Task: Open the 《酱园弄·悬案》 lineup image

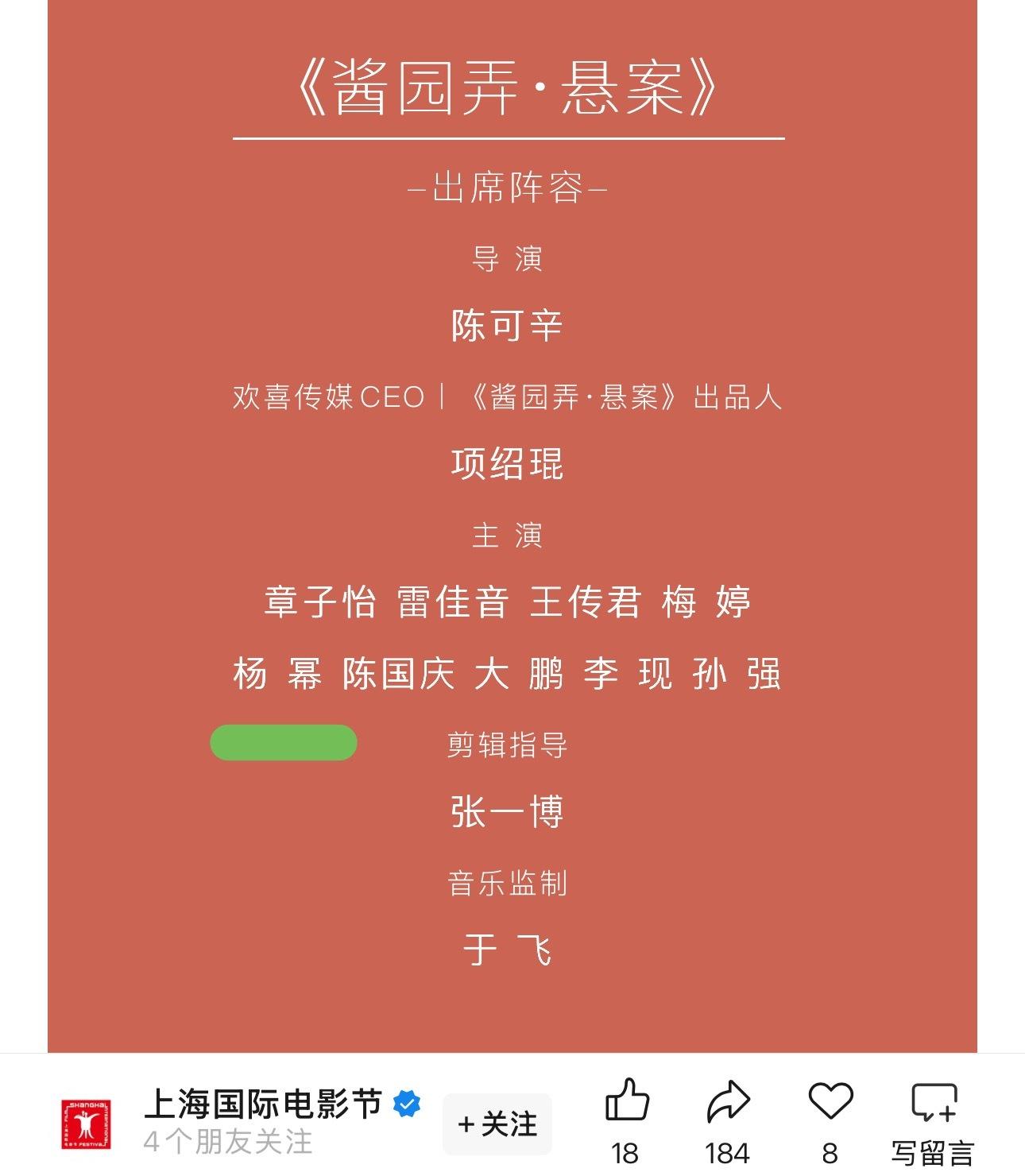Action: tap(512, 524)
